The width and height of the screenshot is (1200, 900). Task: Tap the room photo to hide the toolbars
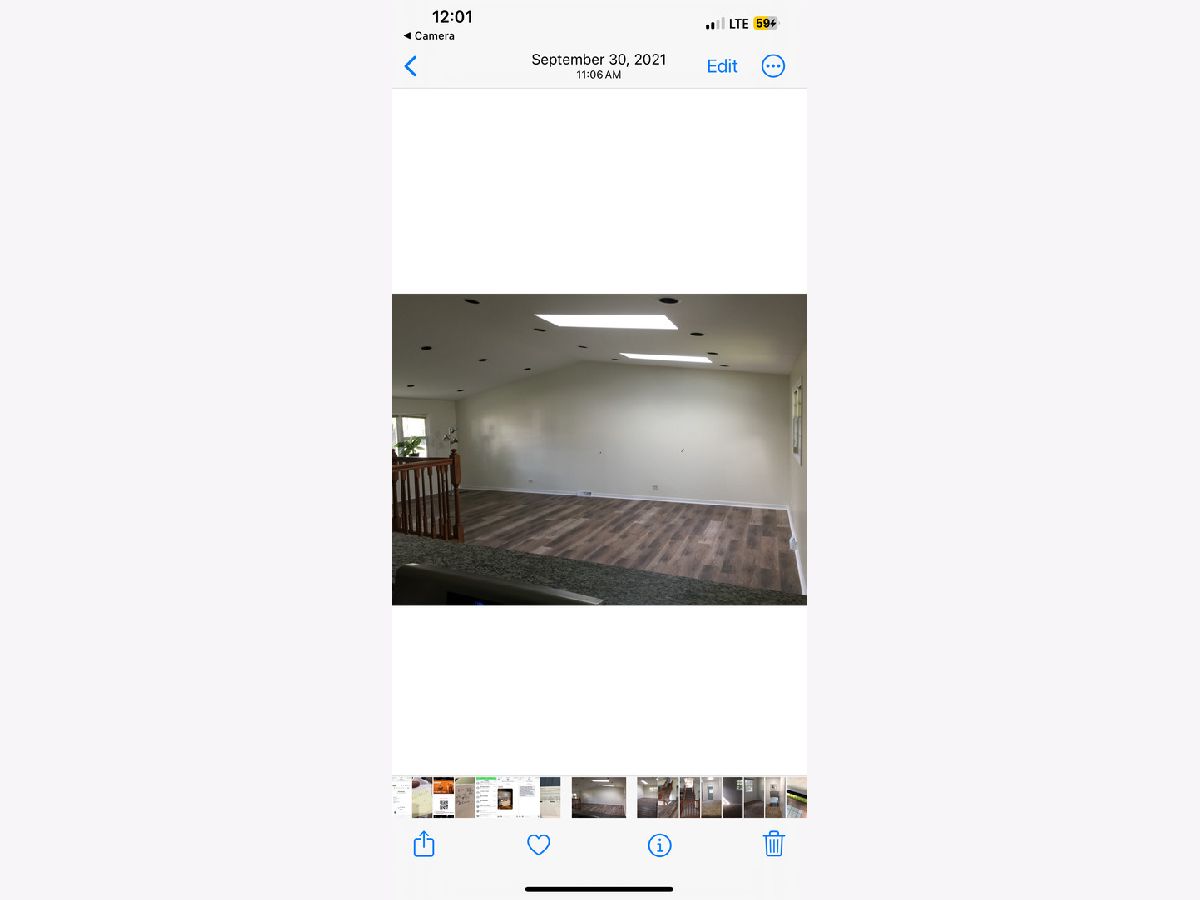(x=599, y=449)
